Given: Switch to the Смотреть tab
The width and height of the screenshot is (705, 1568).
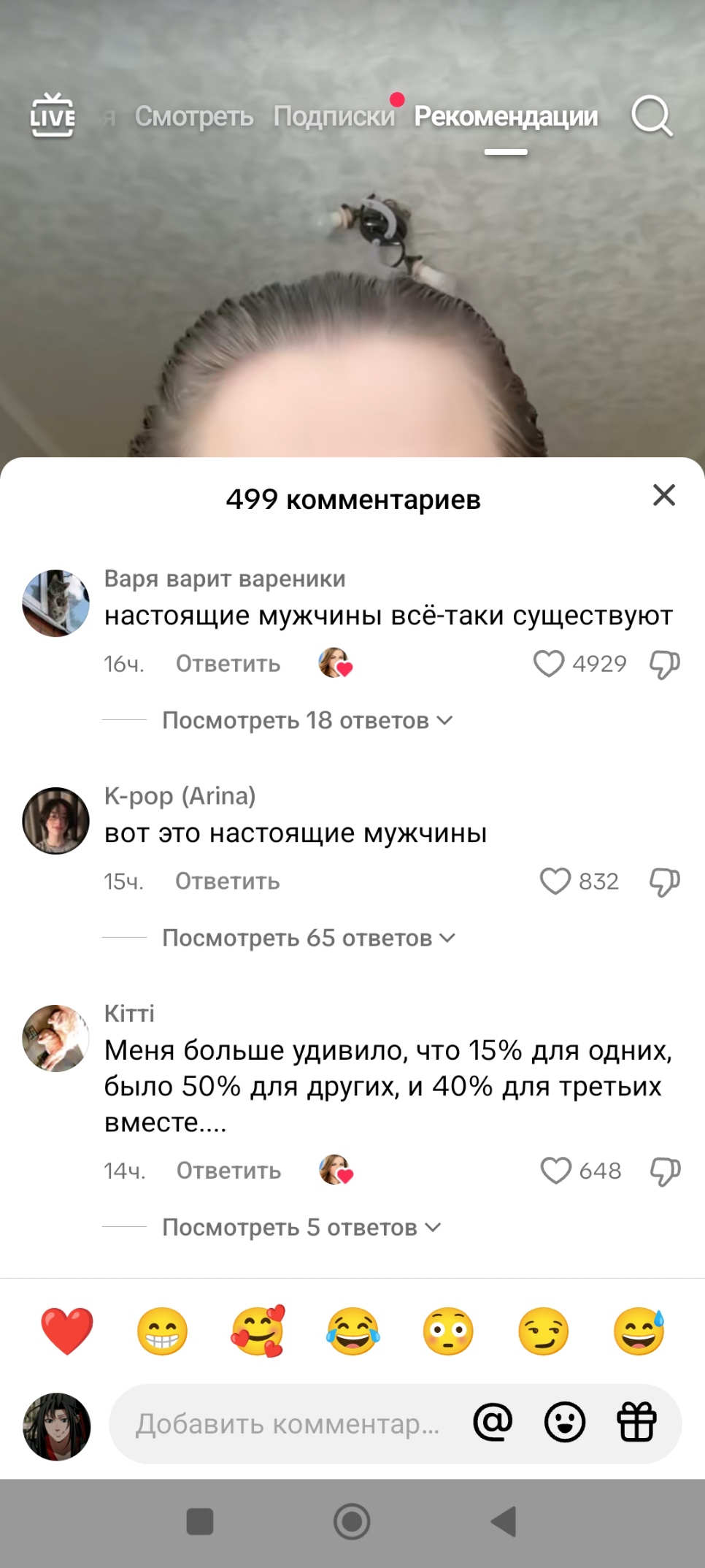Looking at the screenshot, I should point(194,116).
